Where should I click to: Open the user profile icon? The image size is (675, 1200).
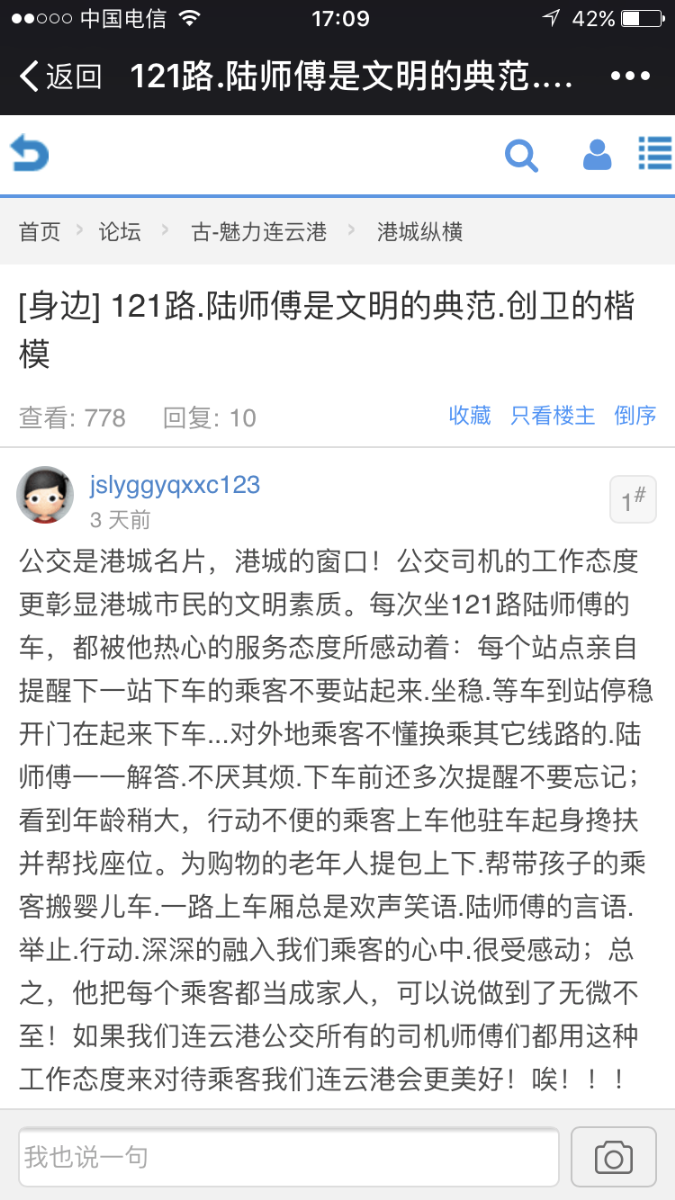(x=597, y=155)
